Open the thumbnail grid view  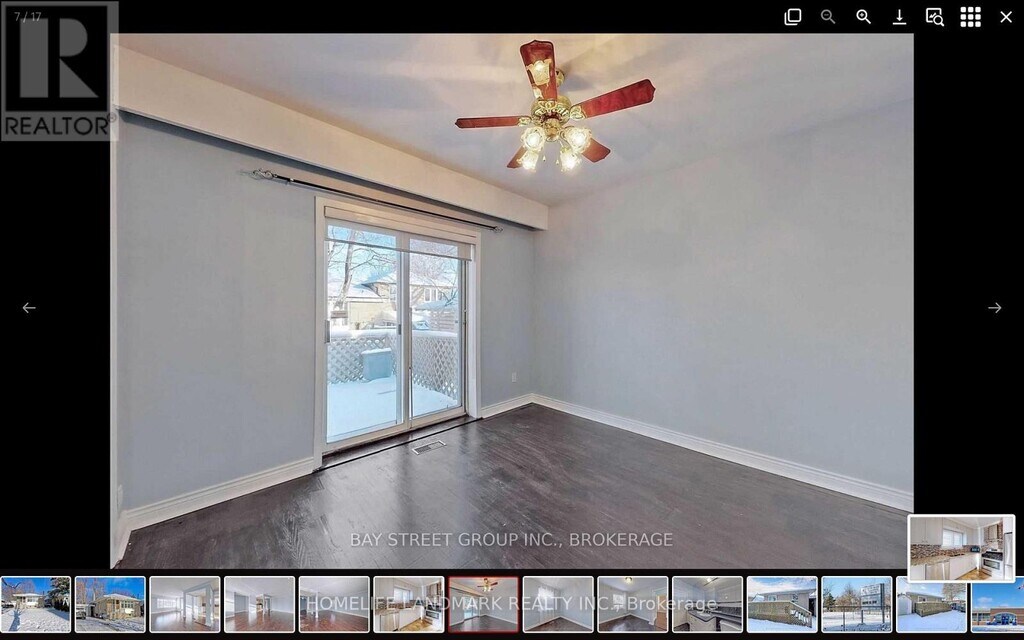pos(970,17)
